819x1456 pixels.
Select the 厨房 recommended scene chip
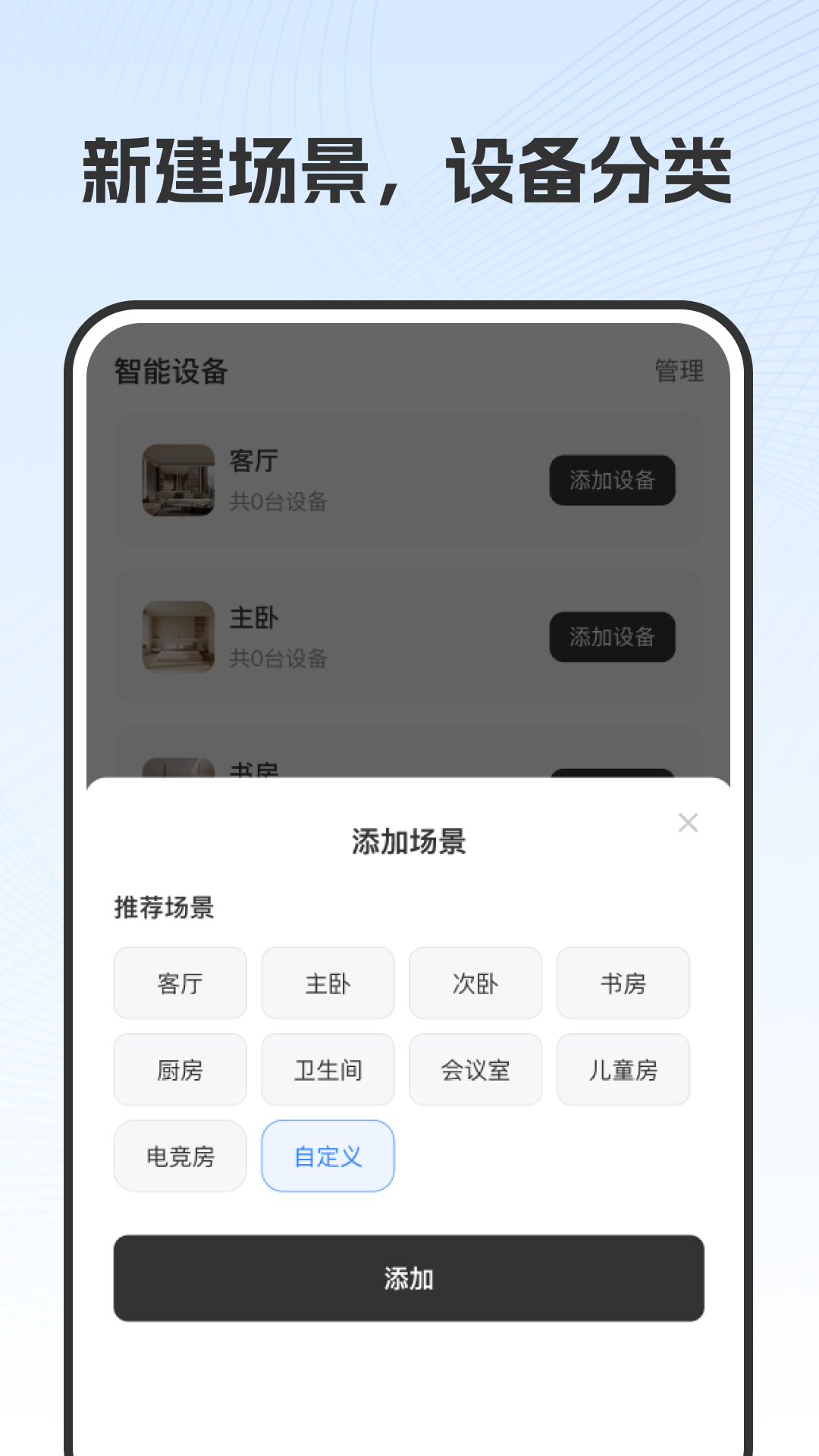click(x=180, y=1069)
